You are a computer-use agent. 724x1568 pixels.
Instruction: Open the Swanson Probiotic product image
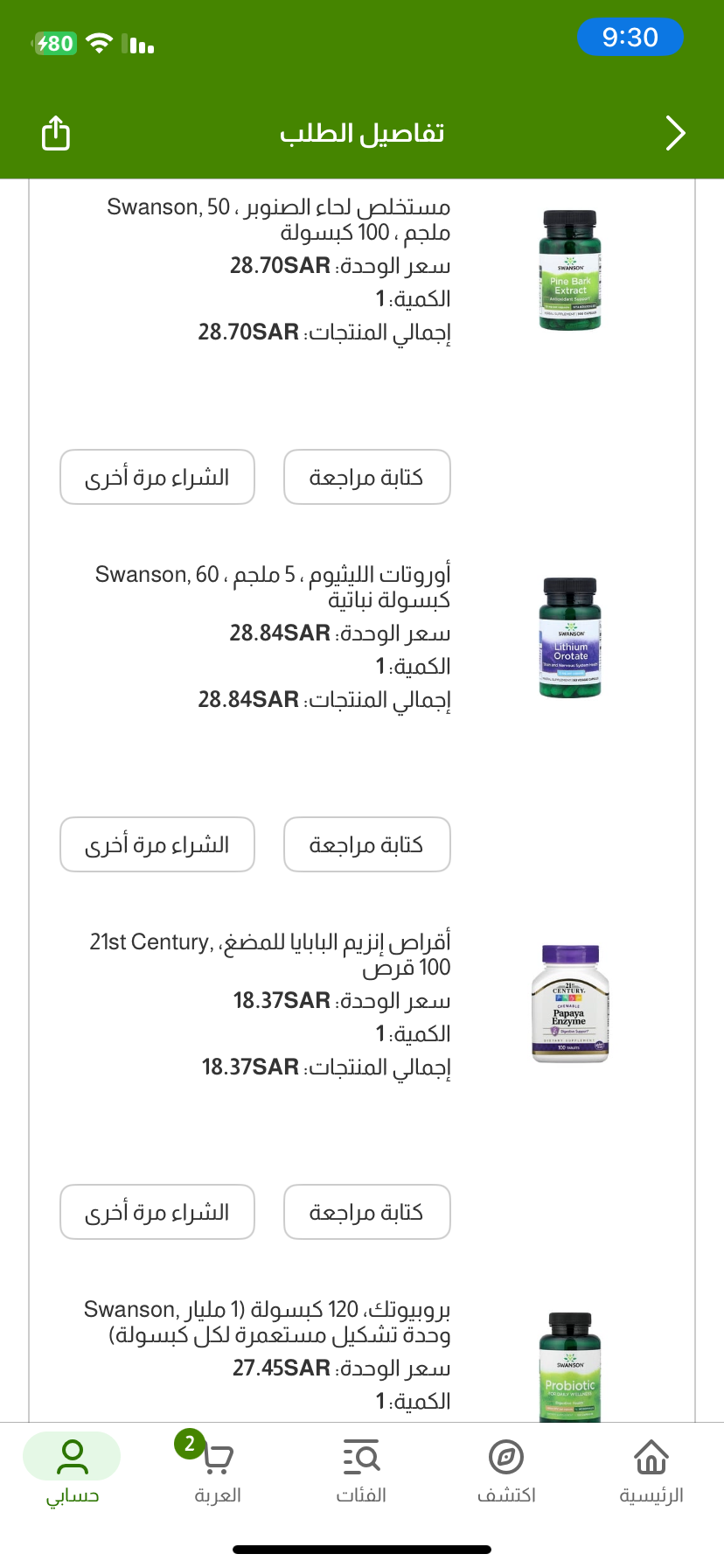click(x=570, y=1365)
